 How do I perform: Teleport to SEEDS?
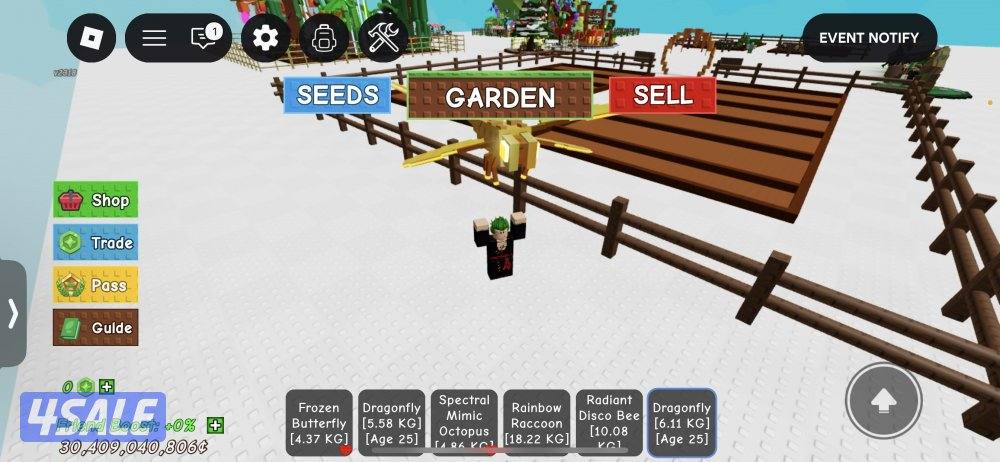pyautogui.click(x=337, y=95)
